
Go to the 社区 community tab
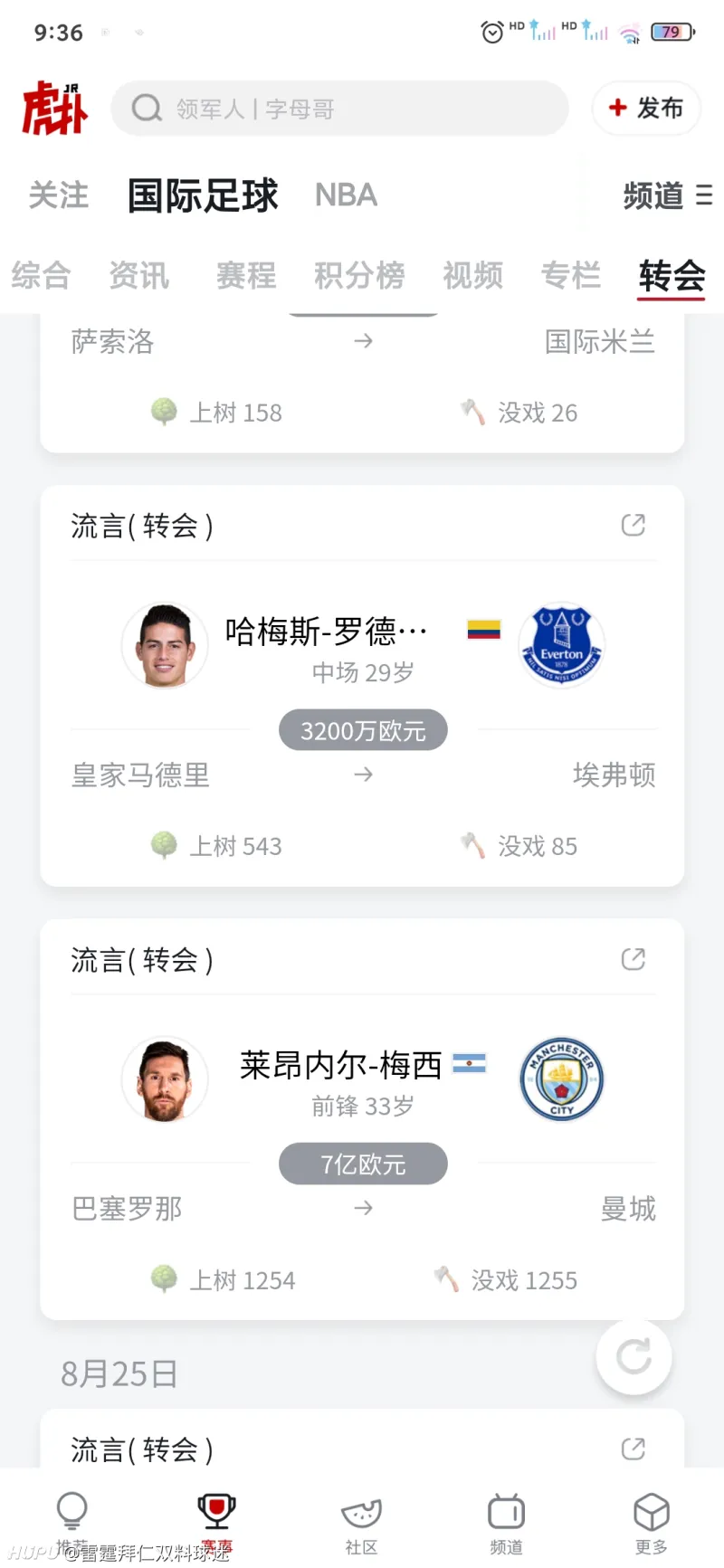(361, 1525)
